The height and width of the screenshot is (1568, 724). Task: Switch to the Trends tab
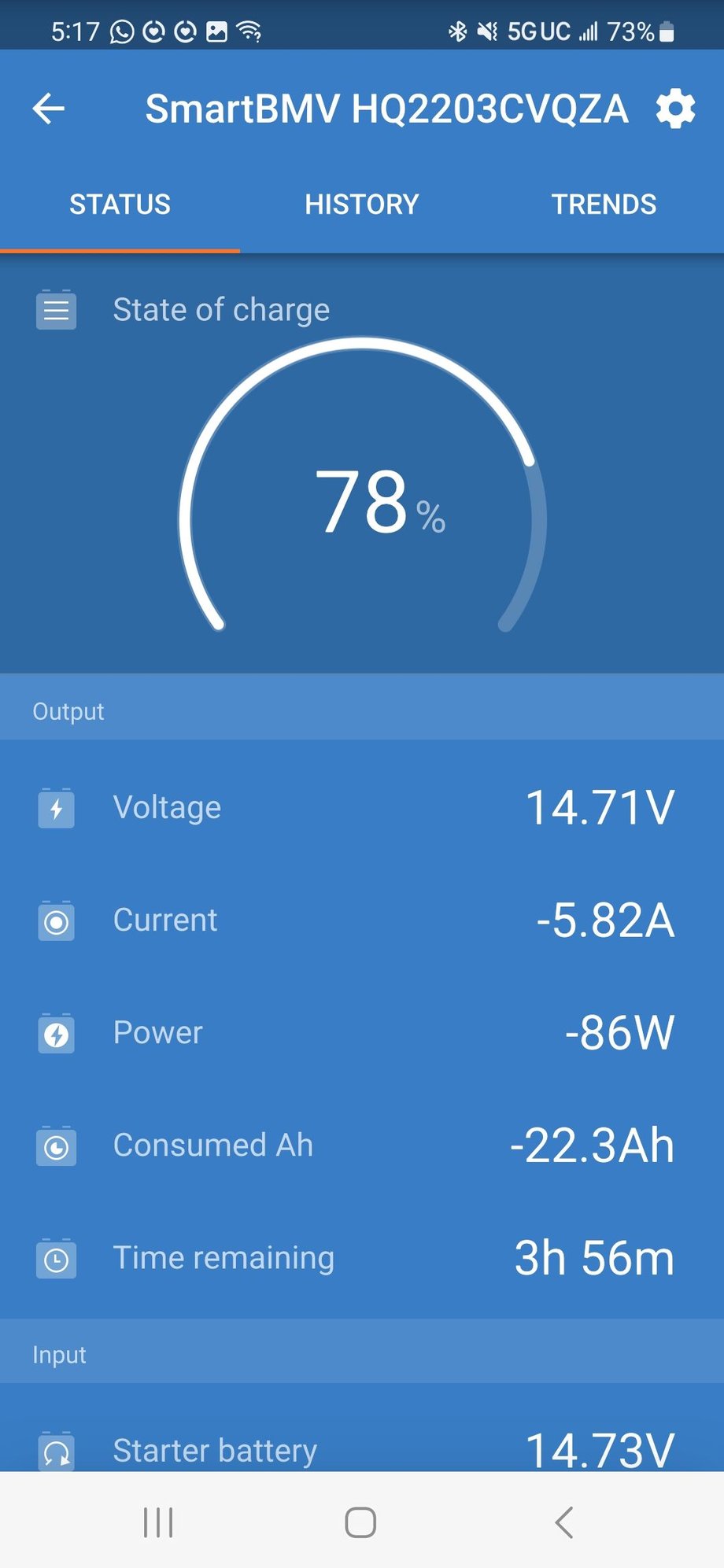603,205
